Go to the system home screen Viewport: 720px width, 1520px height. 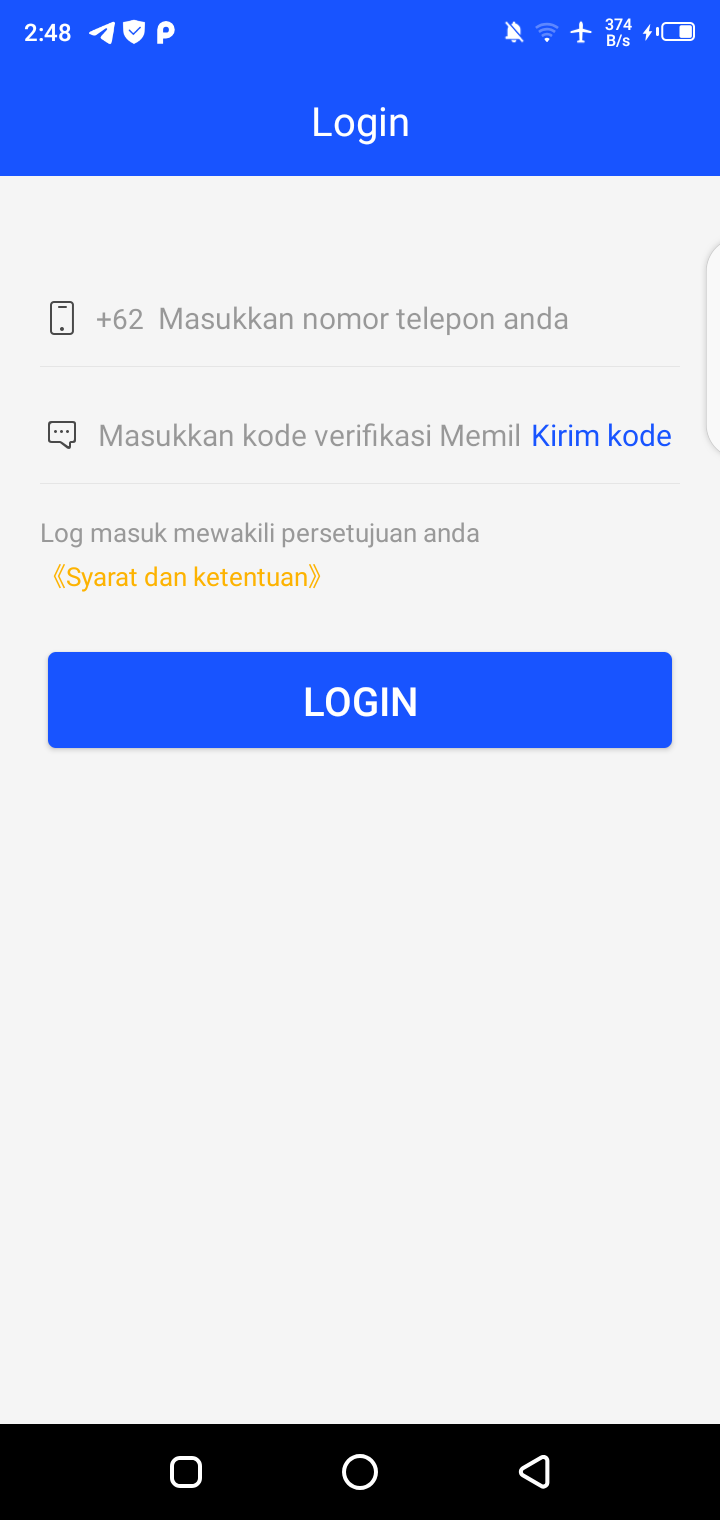(x=360, y=1472)
